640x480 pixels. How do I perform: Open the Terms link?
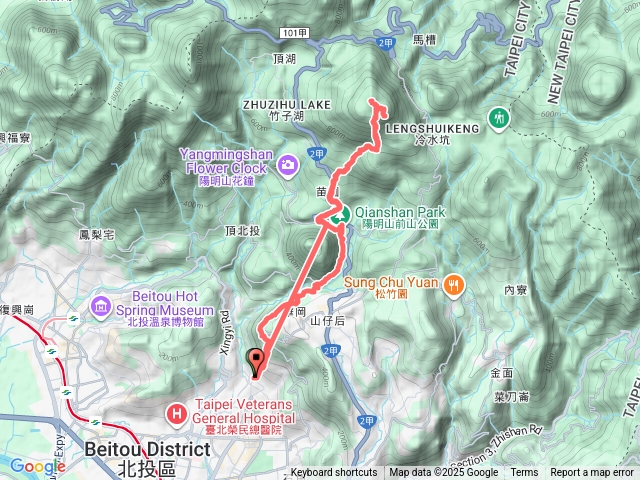pos(524,473)
